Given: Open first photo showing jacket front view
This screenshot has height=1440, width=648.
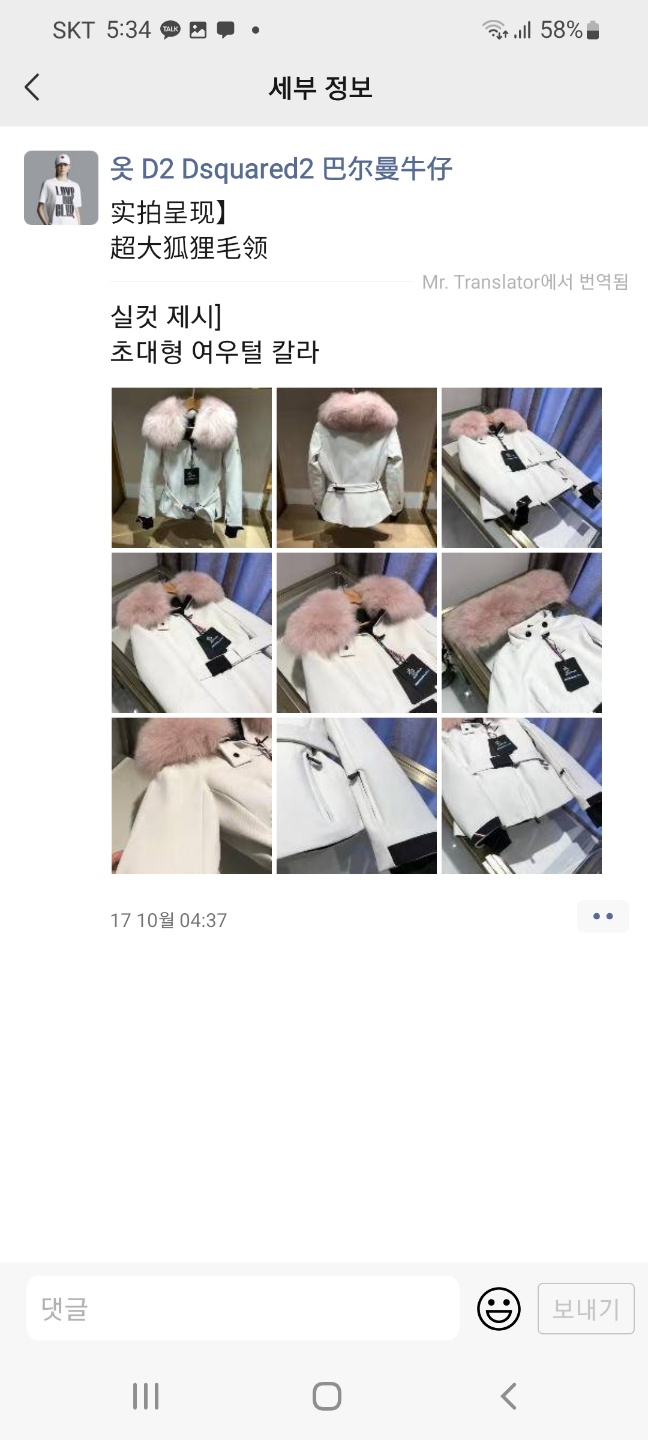Looking at the screenshot, I should tap(191, 467).
